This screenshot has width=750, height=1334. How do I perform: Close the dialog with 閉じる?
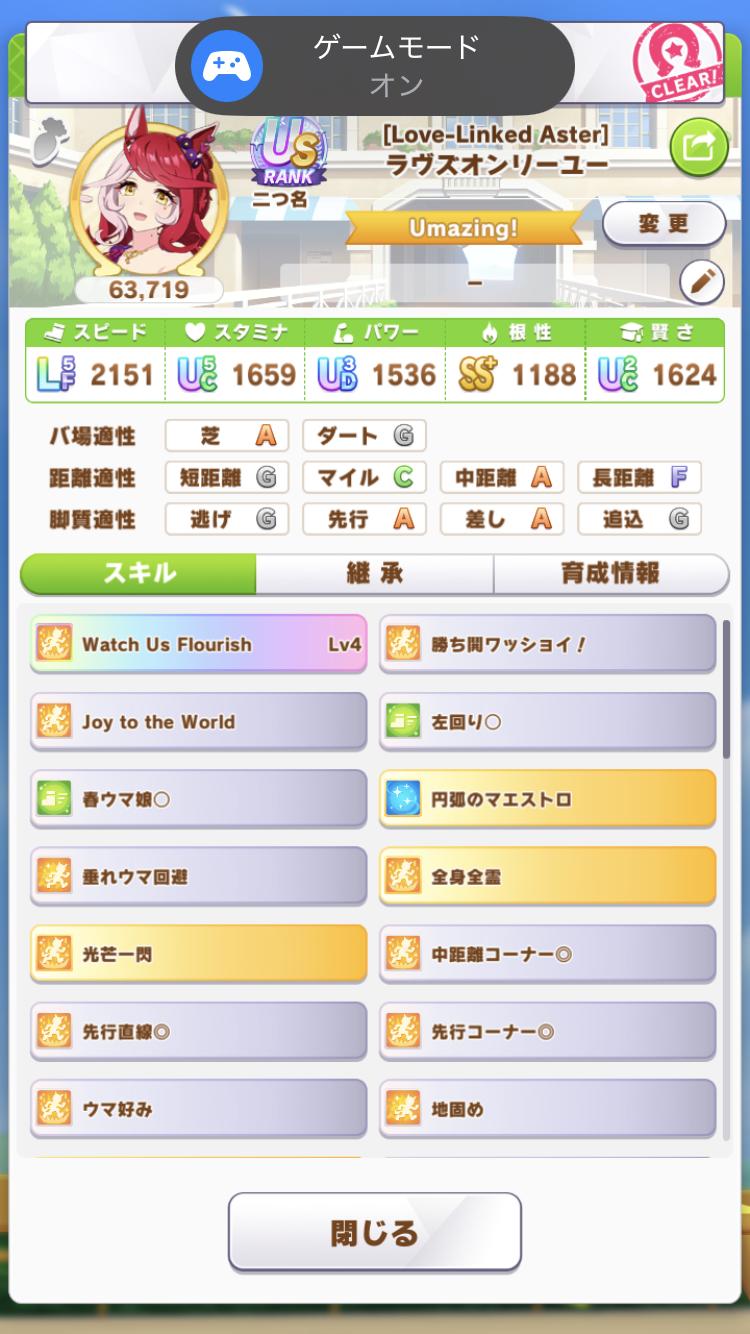[x=374, y=1232]
